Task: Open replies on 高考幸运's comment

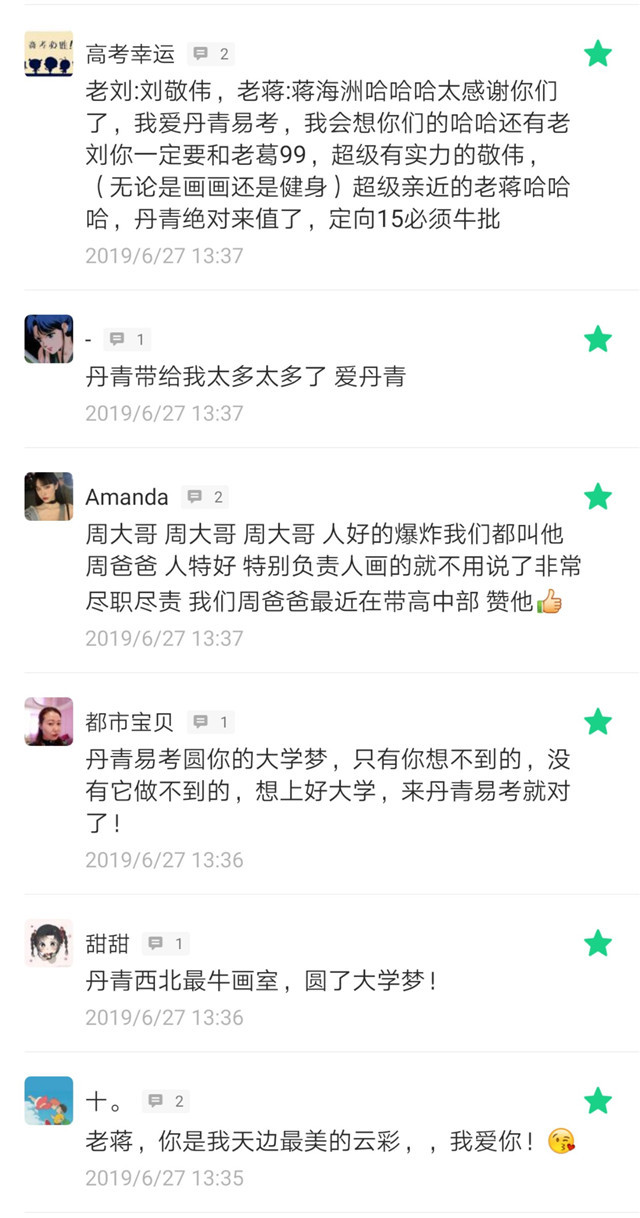Action: (x=211, y=54)
